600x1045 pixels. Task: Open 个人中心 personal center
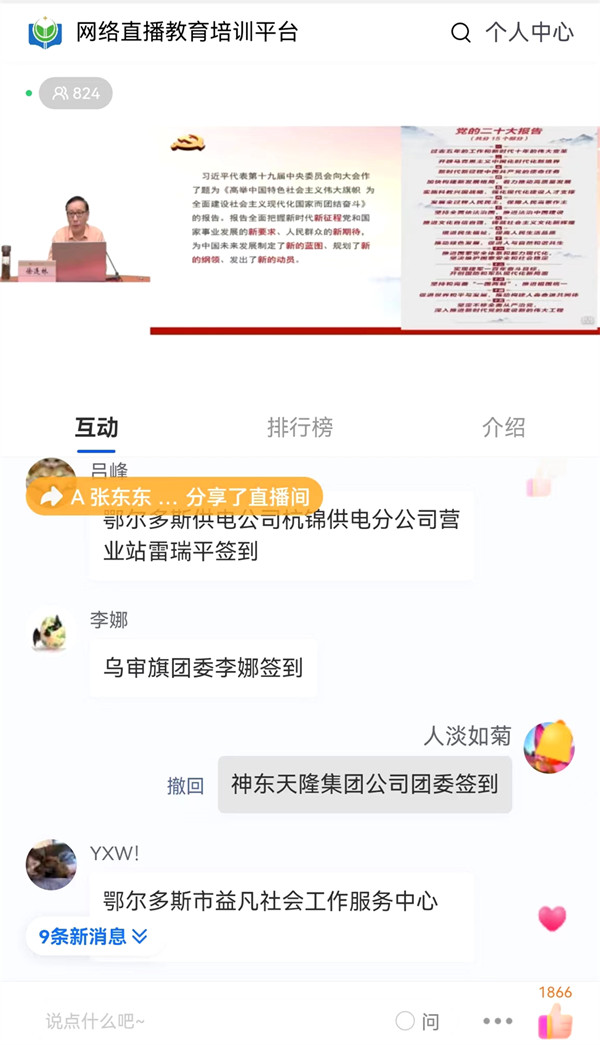[x=529, y=33]
